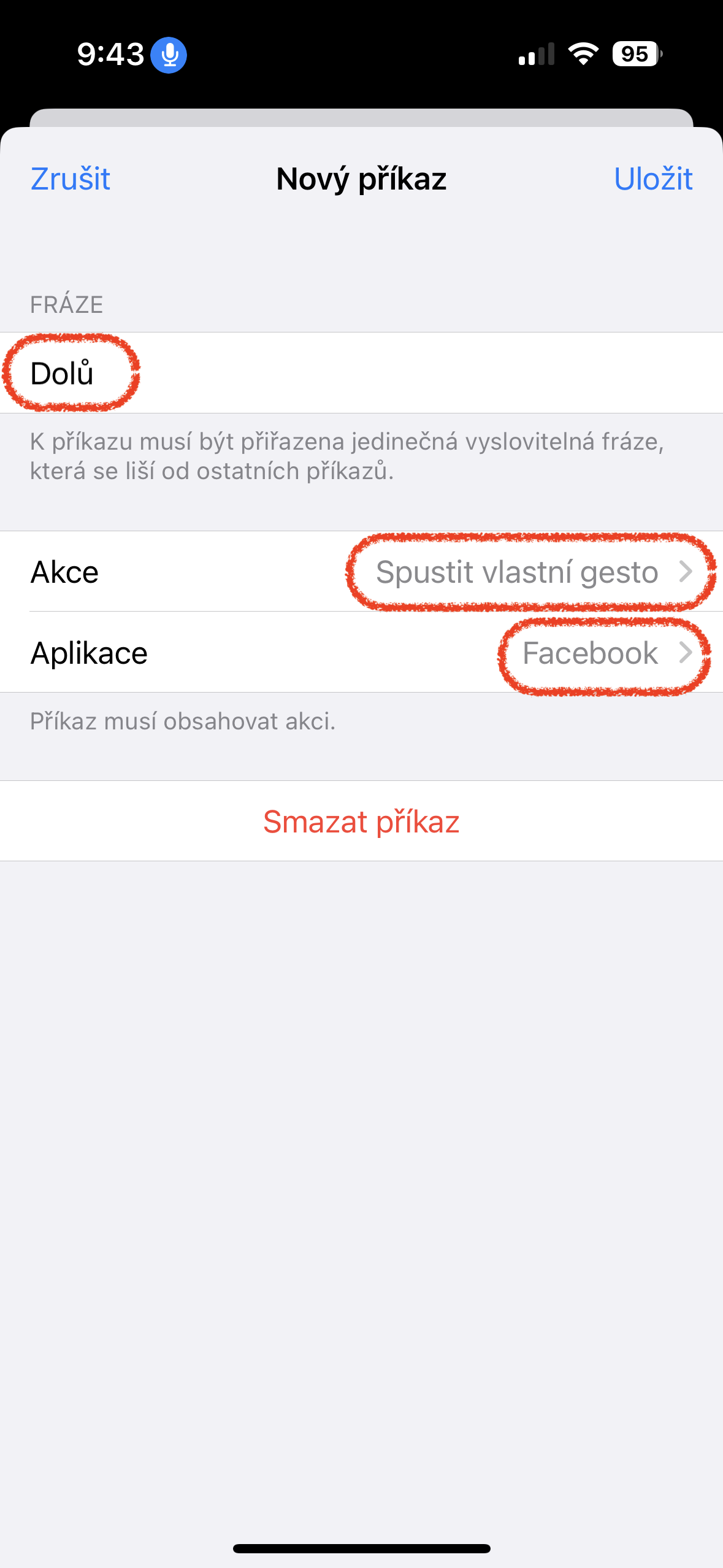Open the Aplikace row set to Facebook
The height and width of the screenshot is (1568, 723).
tap(361, 653)
